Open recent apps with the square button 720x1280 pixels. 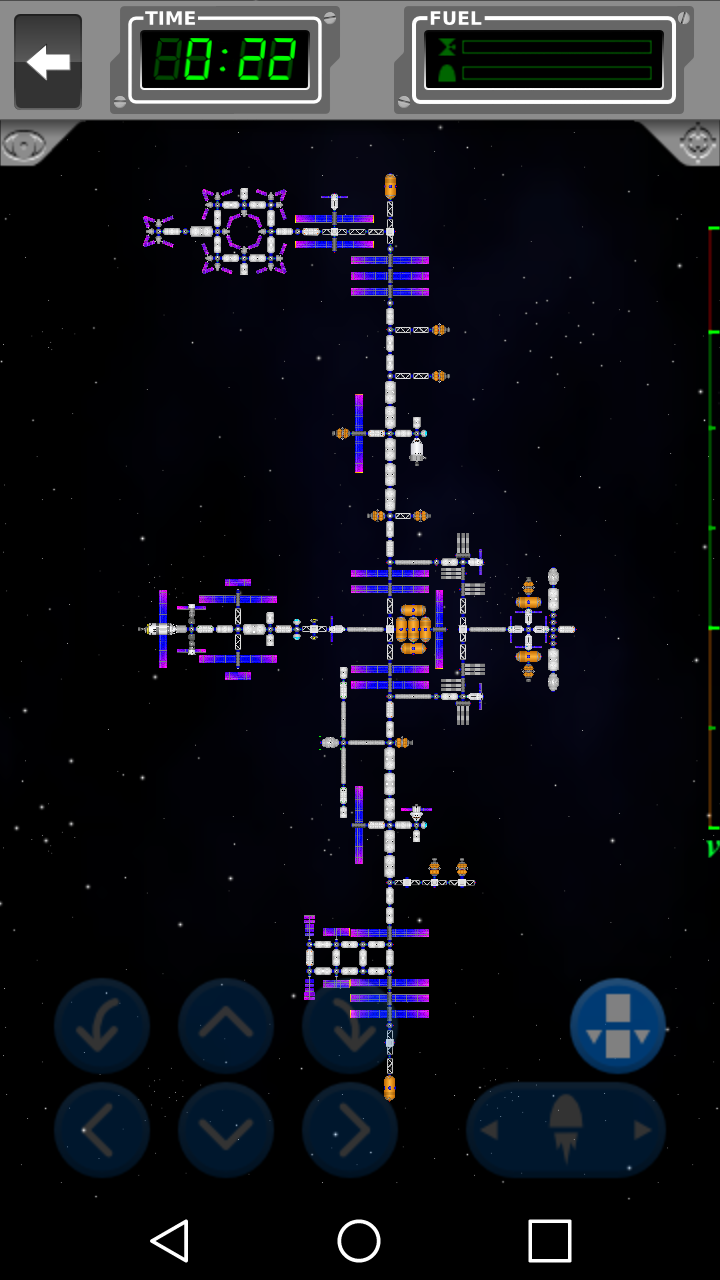pyautogui.click(x=550, y=1241)
